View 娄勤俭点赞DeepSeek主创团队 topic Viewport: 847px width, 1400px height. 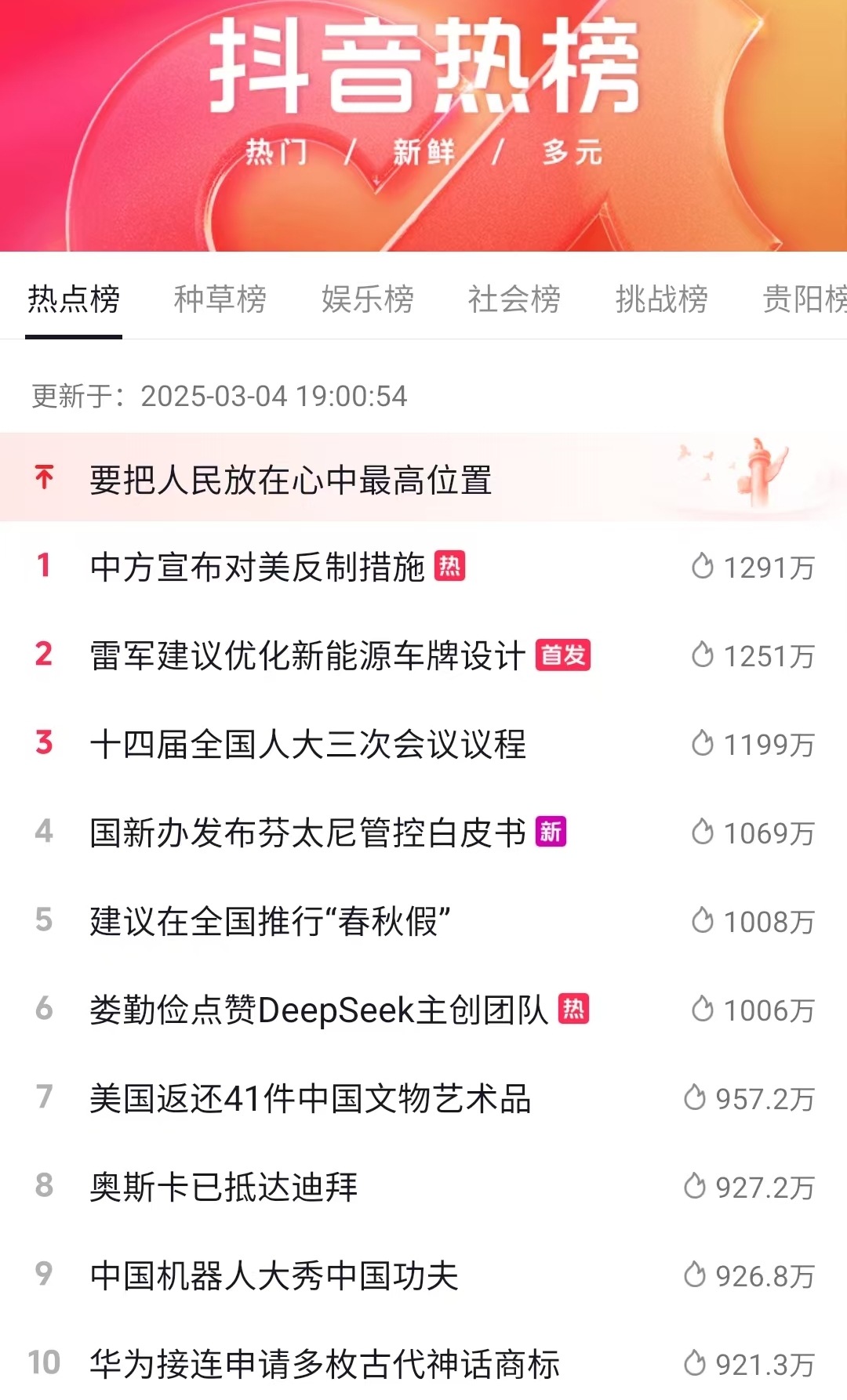pos(318,1010)
